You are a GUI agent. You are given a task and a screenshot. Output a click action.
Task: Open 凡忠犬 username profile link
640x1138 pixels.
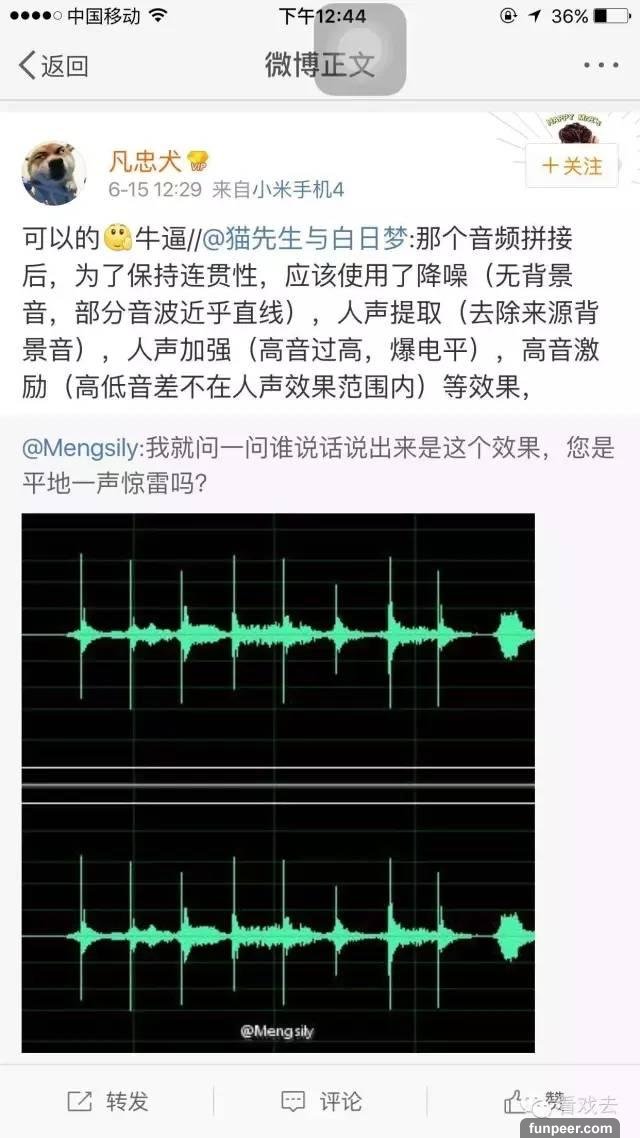click(146, 160)
